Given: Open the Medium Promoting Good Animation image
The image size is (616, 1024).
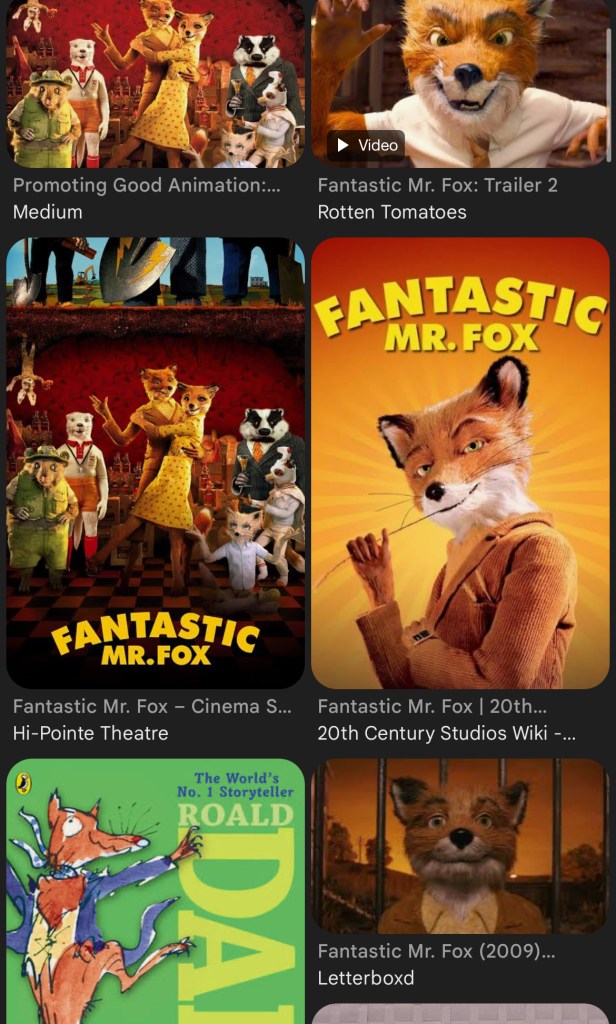Looking at the screenshot, I should pos(155,85).
